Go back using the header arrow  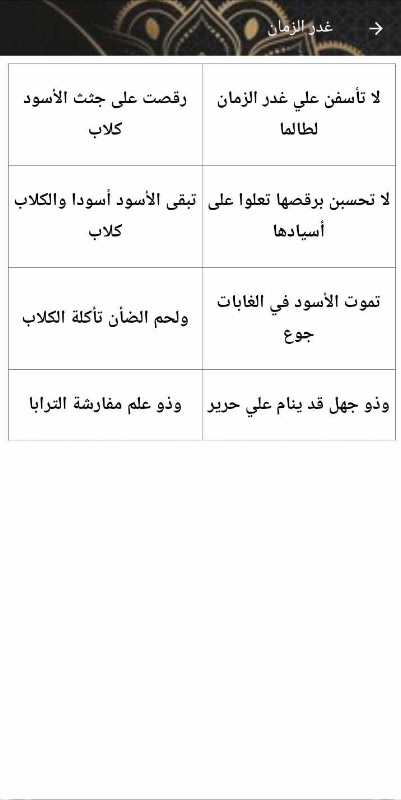click(x=375, y=29)
